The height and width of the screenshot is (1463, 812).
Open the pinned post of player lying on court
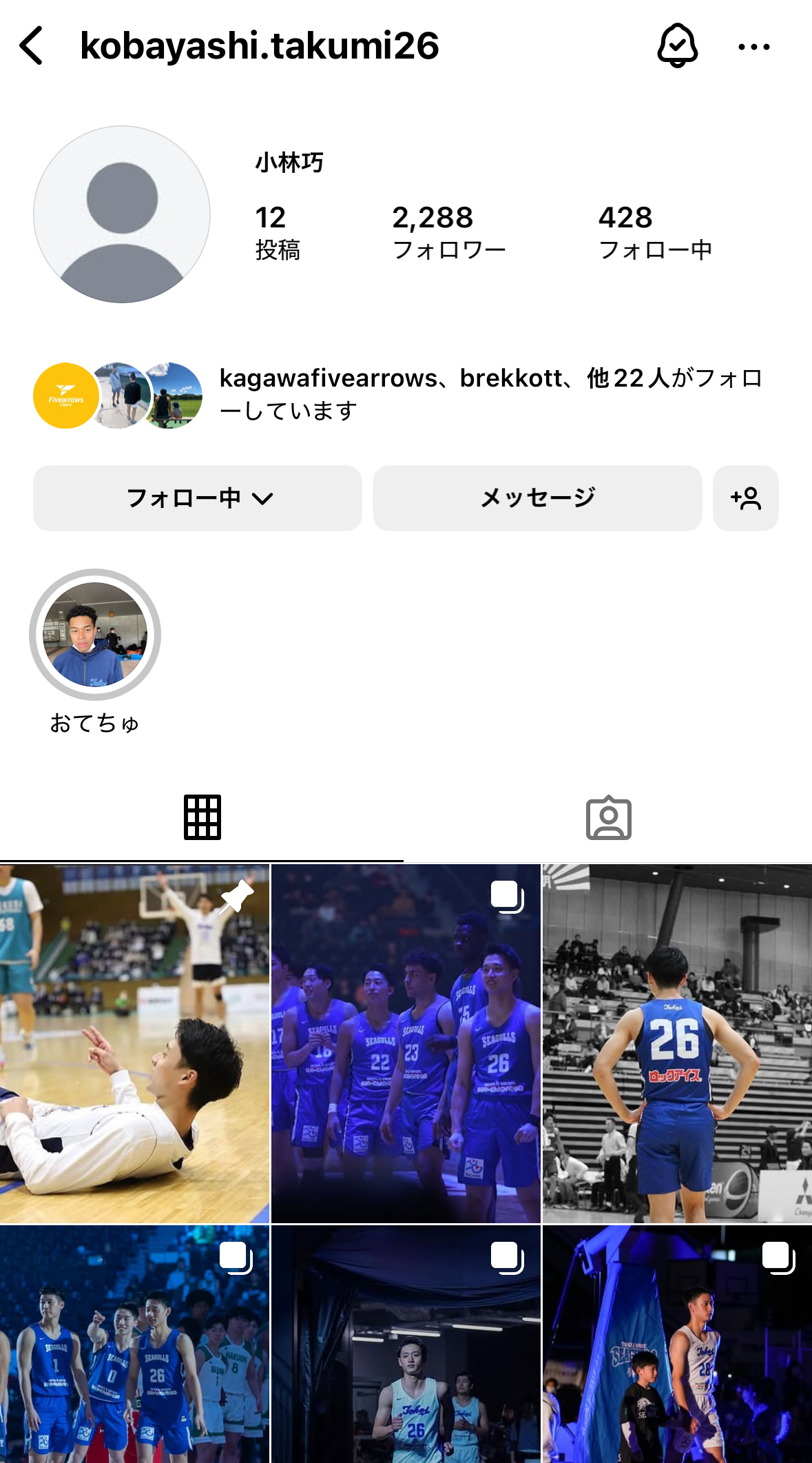point(134,1043)
